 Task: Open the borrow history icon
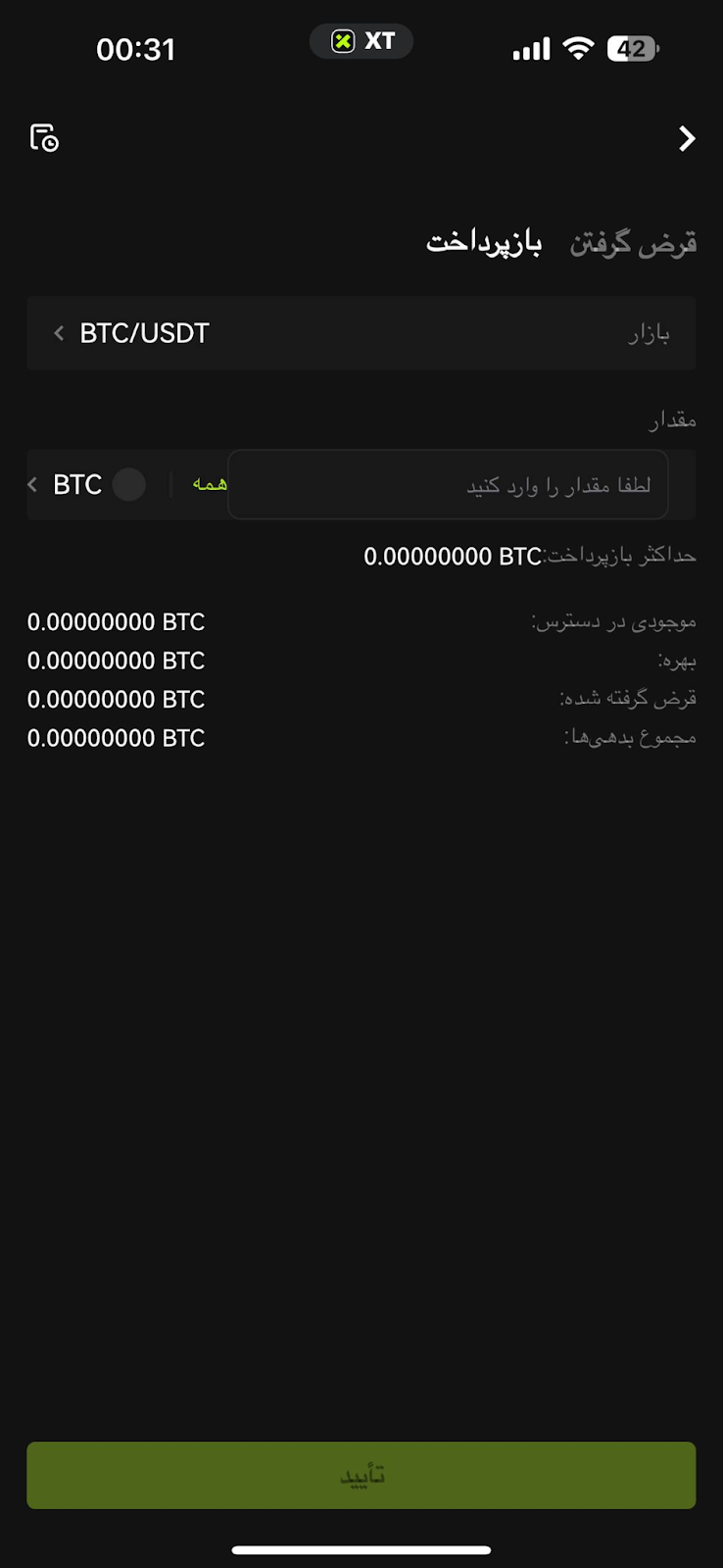click(x=44, y=138)
